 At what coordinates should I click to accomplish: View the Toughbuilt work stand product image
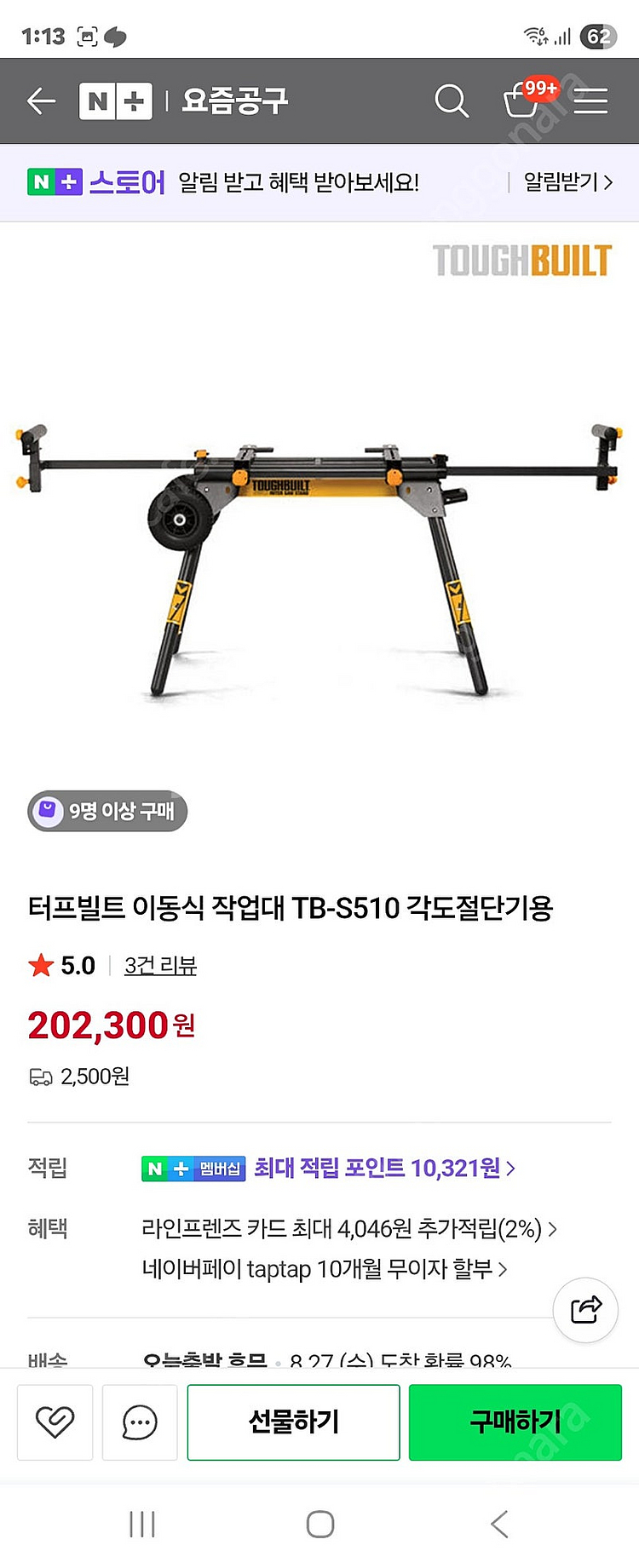click(319, 545)
